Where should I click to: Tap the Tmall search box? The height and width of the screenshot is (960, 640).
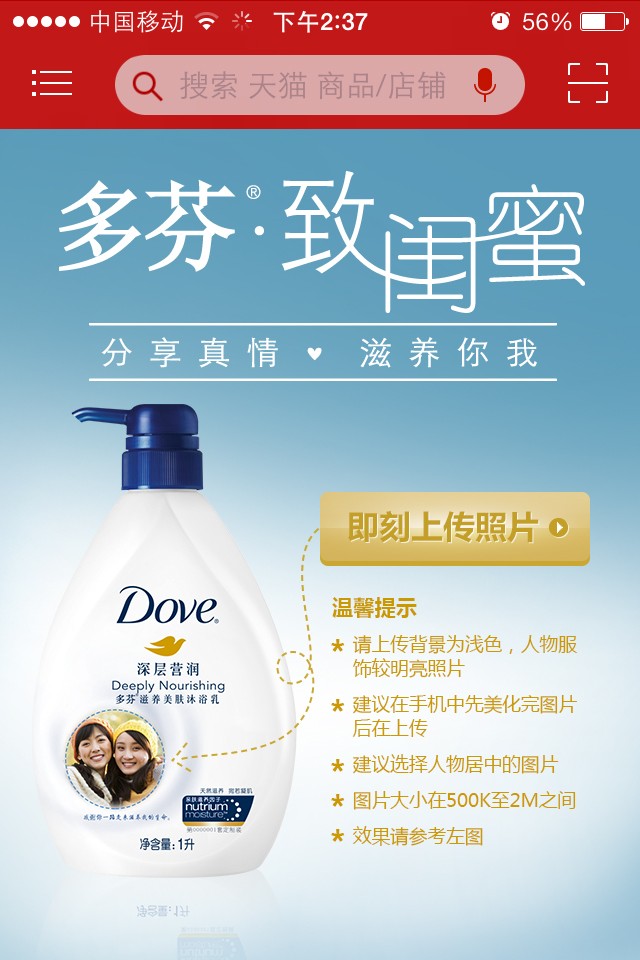(x=312, y=86)
